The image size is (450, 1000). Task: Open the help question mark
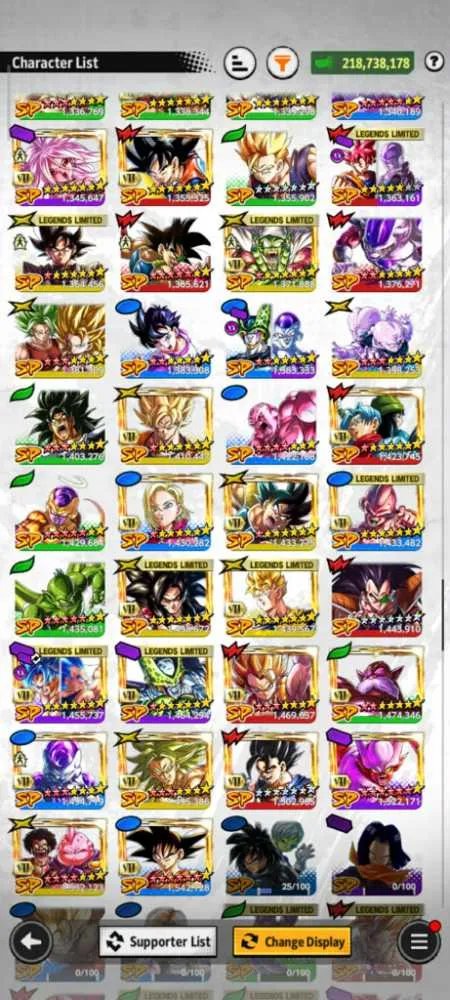pos(434,61)
